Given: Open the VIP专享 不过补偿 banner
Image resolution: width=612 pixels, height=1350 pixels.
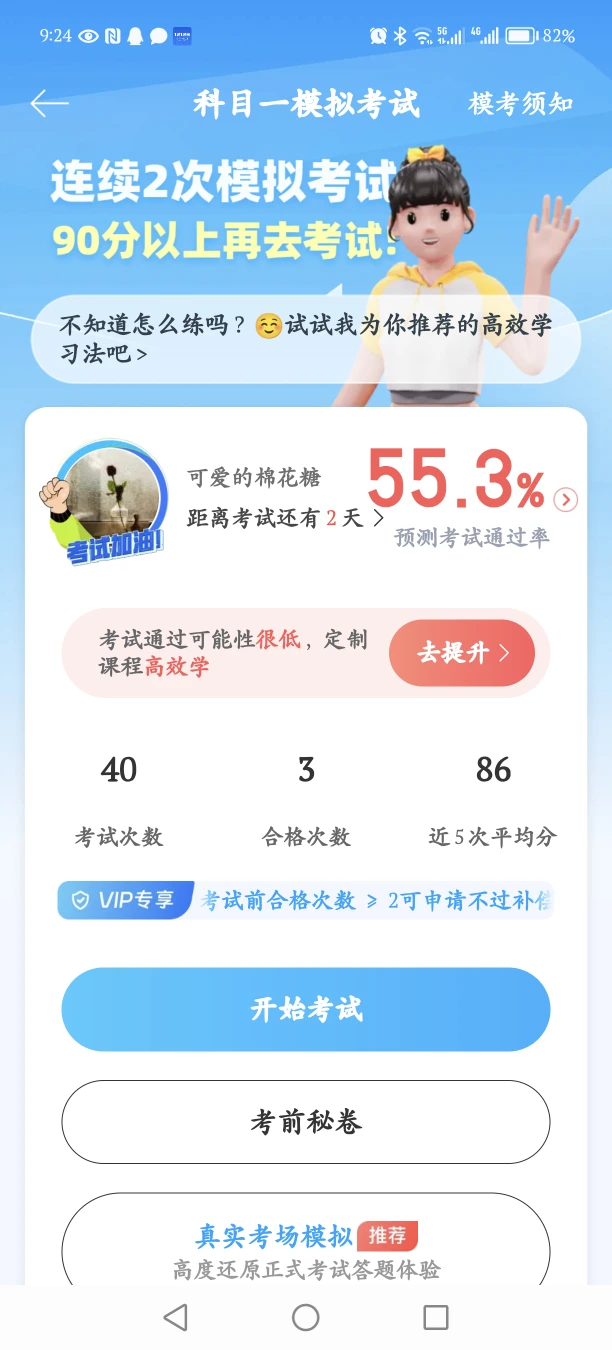Looking at the screenshot, I should pyautogui.click(x=305, y=900).
